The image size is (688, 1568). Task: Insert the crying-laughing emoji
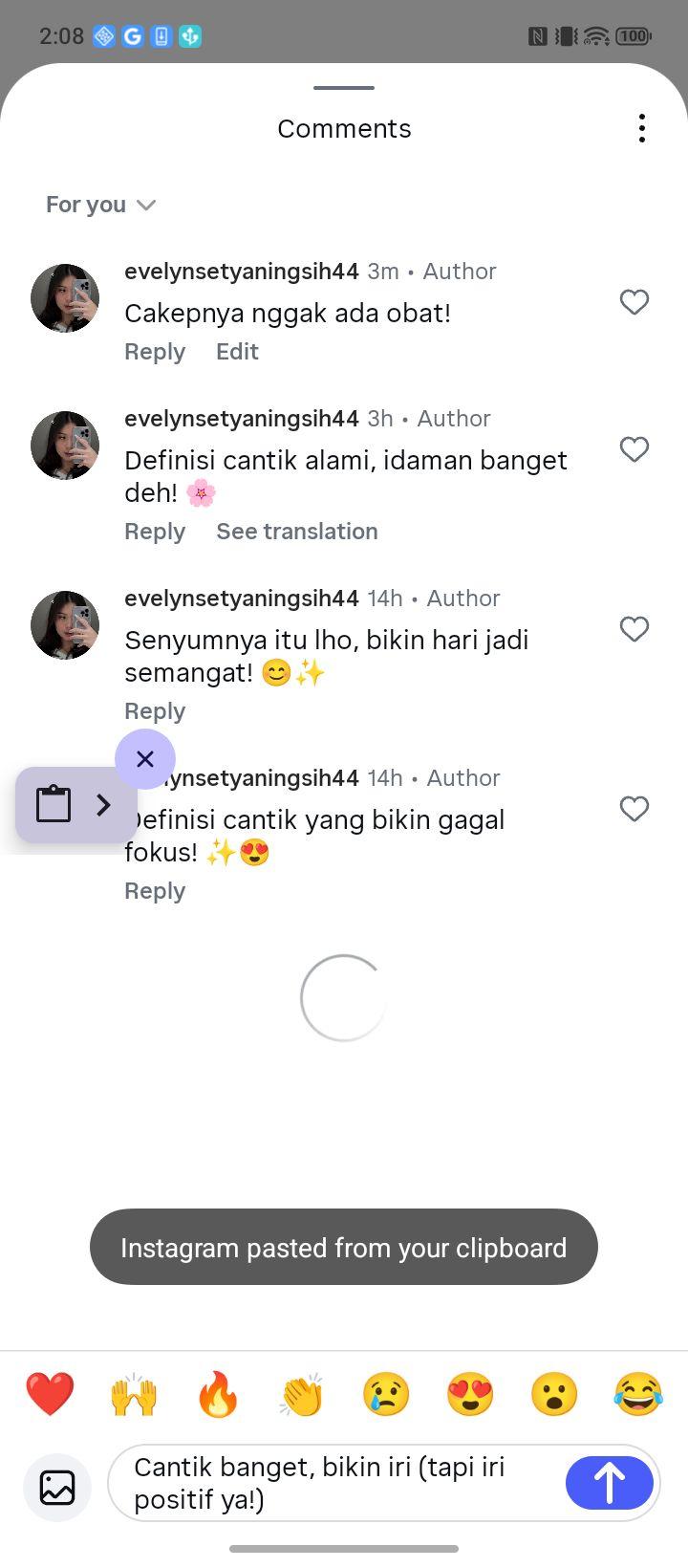638,1394
